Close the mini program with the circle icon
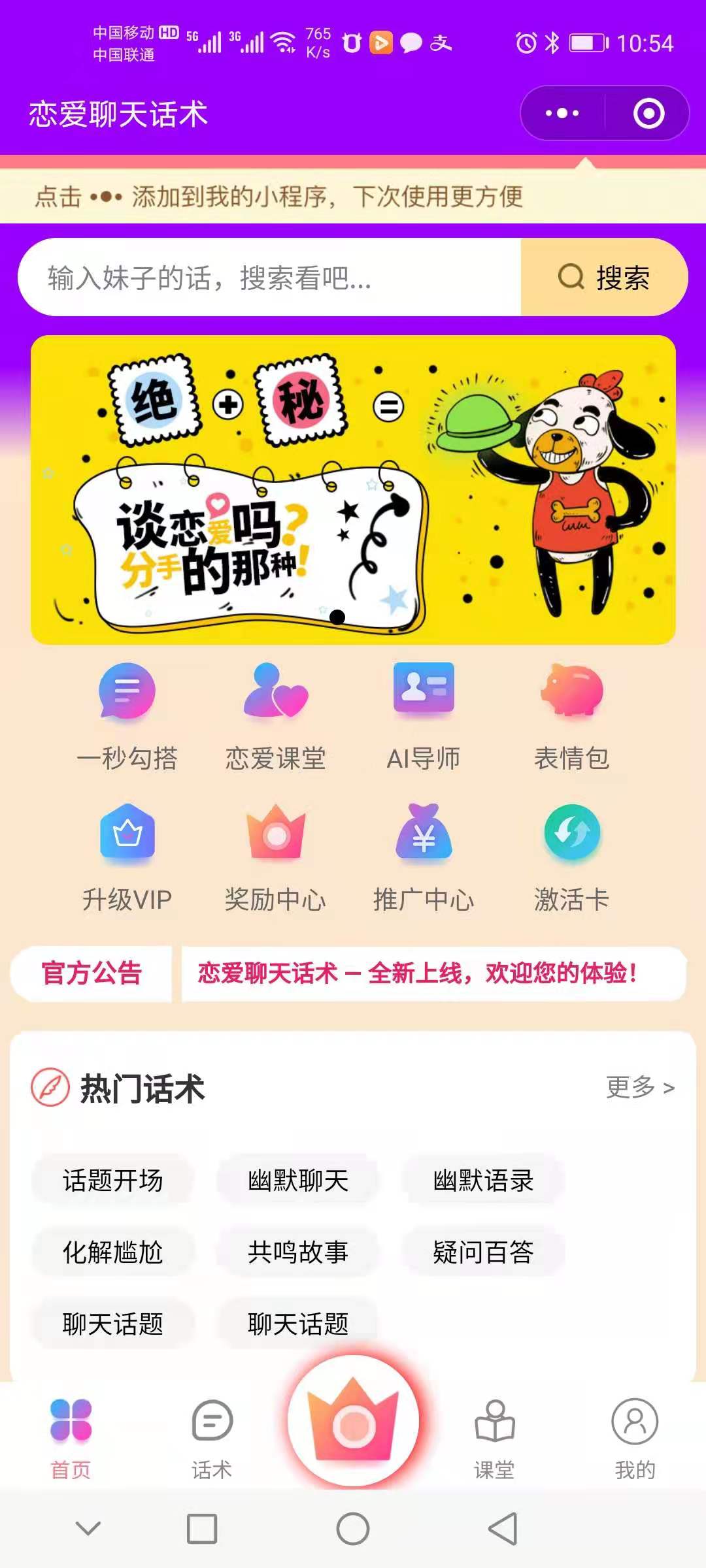This screenshot has width=706, height=1568. 648,113
